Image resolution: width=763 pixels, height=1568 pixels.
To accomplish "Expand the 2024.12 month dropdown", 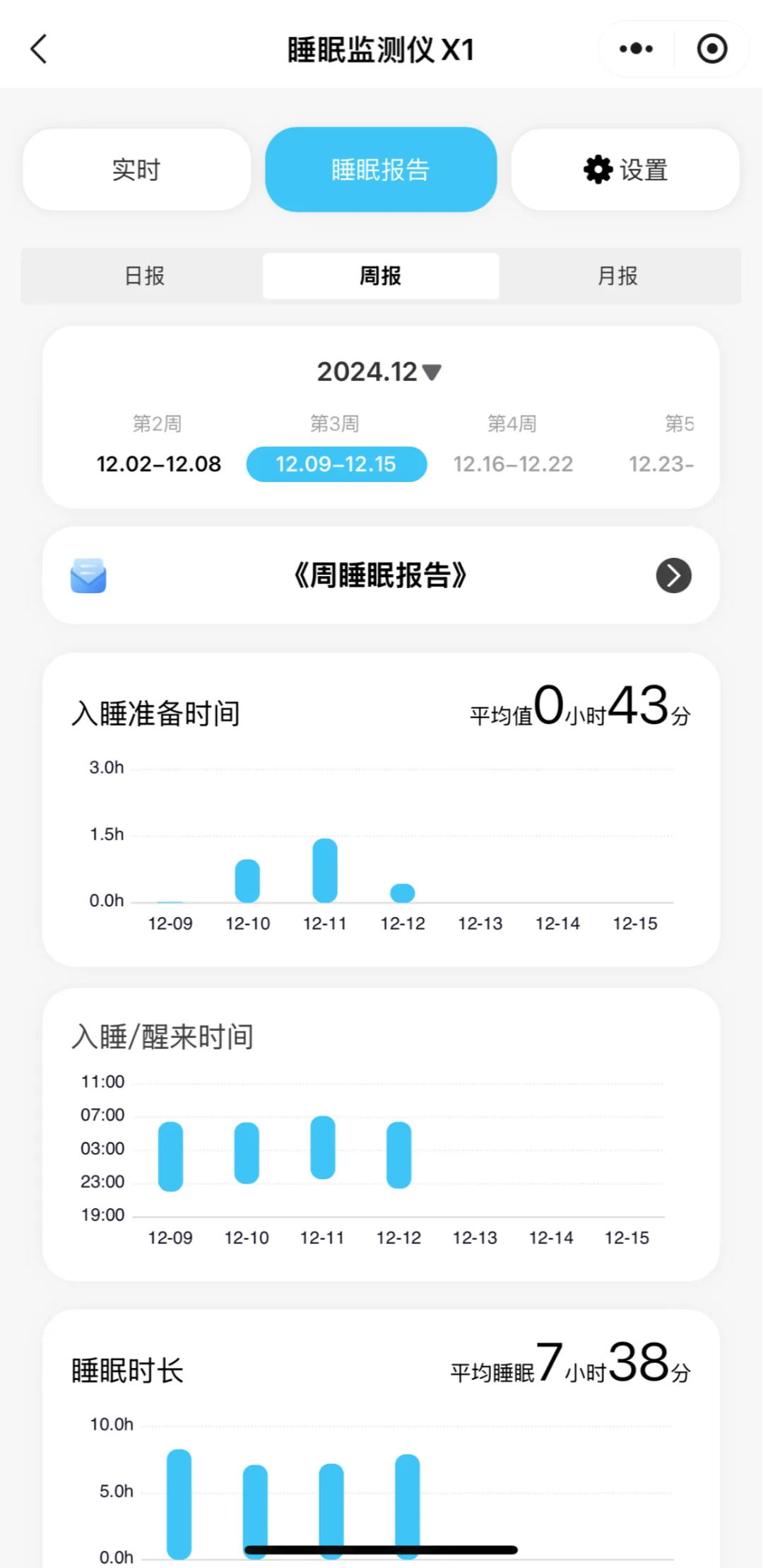I will tap(379, 372).
